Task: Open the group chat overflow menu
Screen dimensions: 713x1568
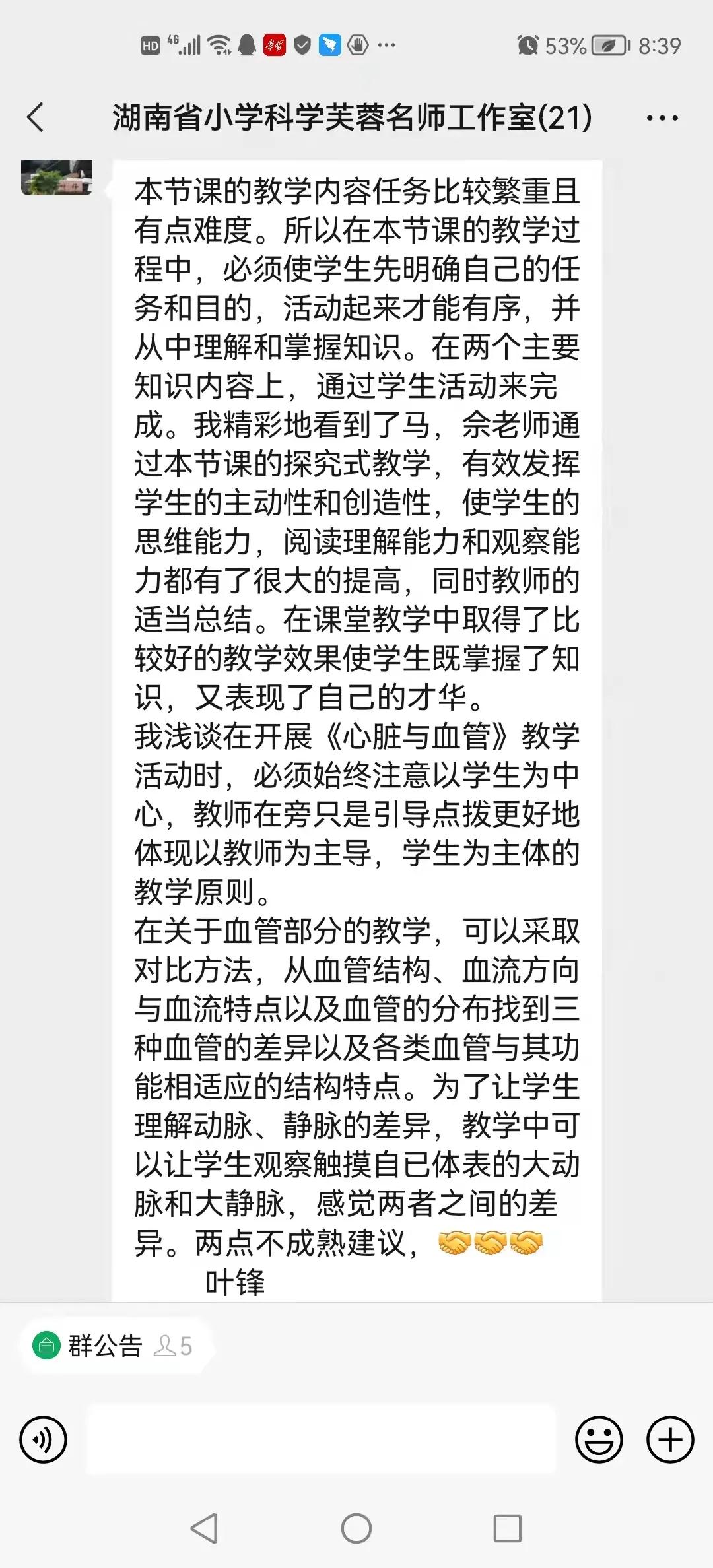Action: [x=662, y=119]
